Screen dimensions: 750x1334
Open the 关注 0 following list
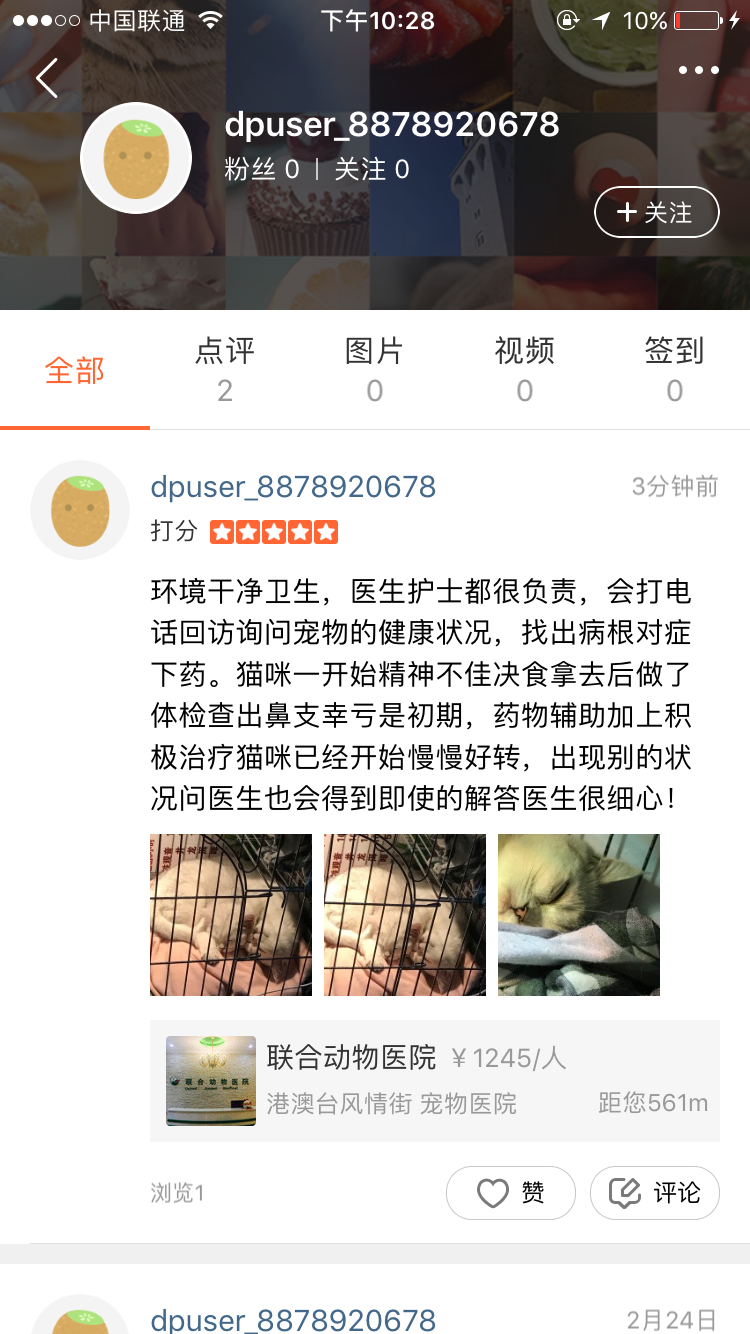click(372, 169)
